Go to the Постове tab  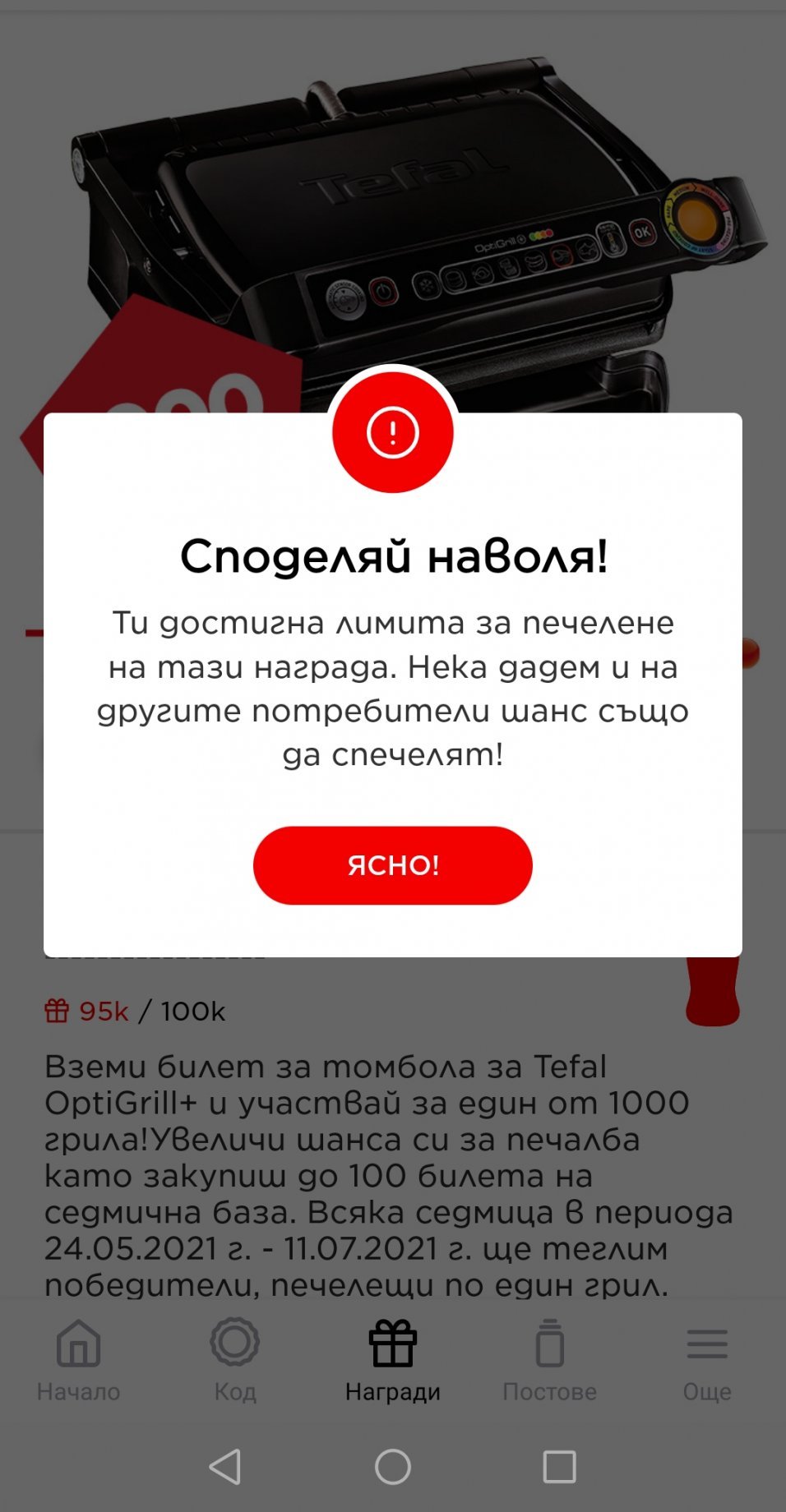coord(549,1360)
